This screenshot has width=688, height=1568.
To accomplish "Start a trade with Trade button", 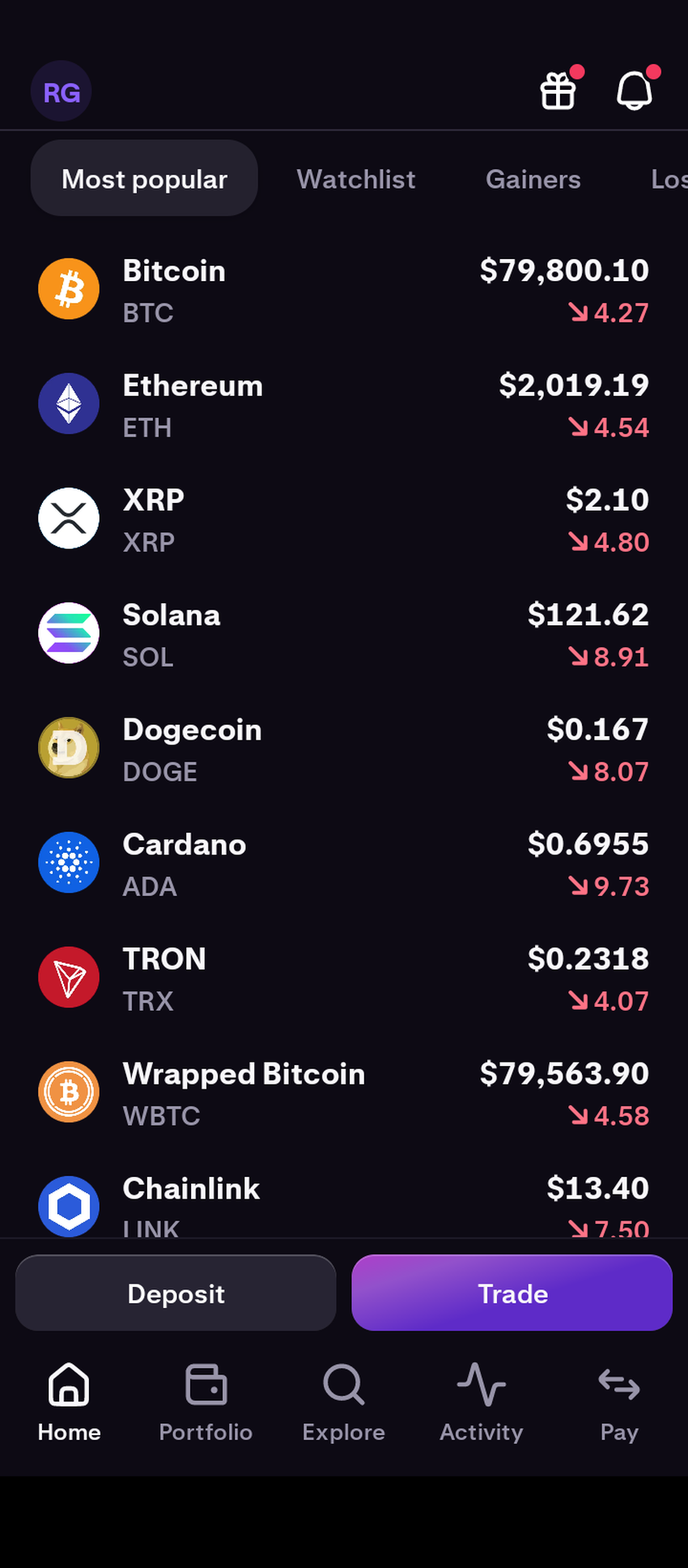I will pos(512,1293).
